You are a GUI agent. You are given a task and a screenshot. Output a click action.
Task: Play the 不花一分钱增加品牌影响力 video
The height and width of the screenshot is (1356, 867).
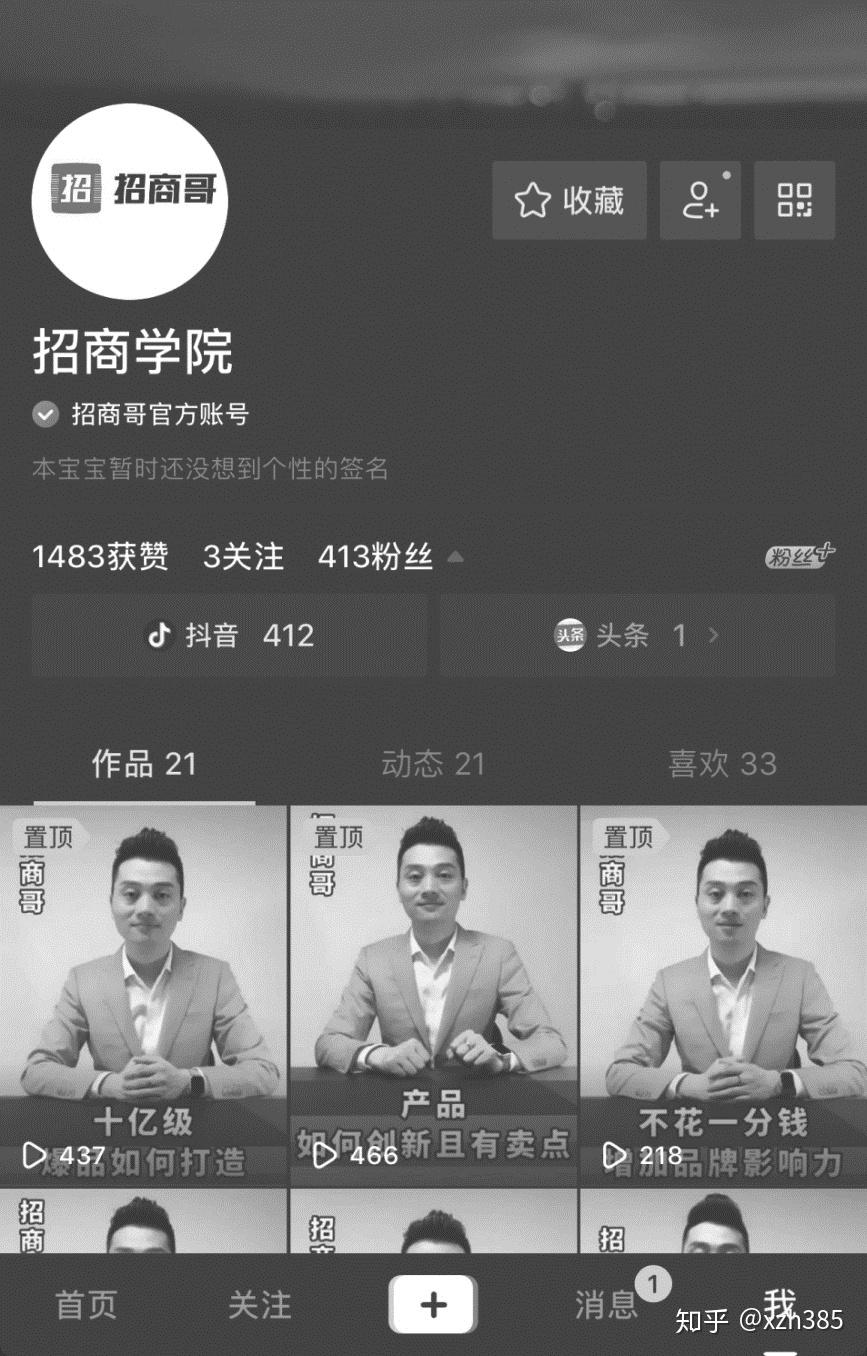tap(723, 995)
